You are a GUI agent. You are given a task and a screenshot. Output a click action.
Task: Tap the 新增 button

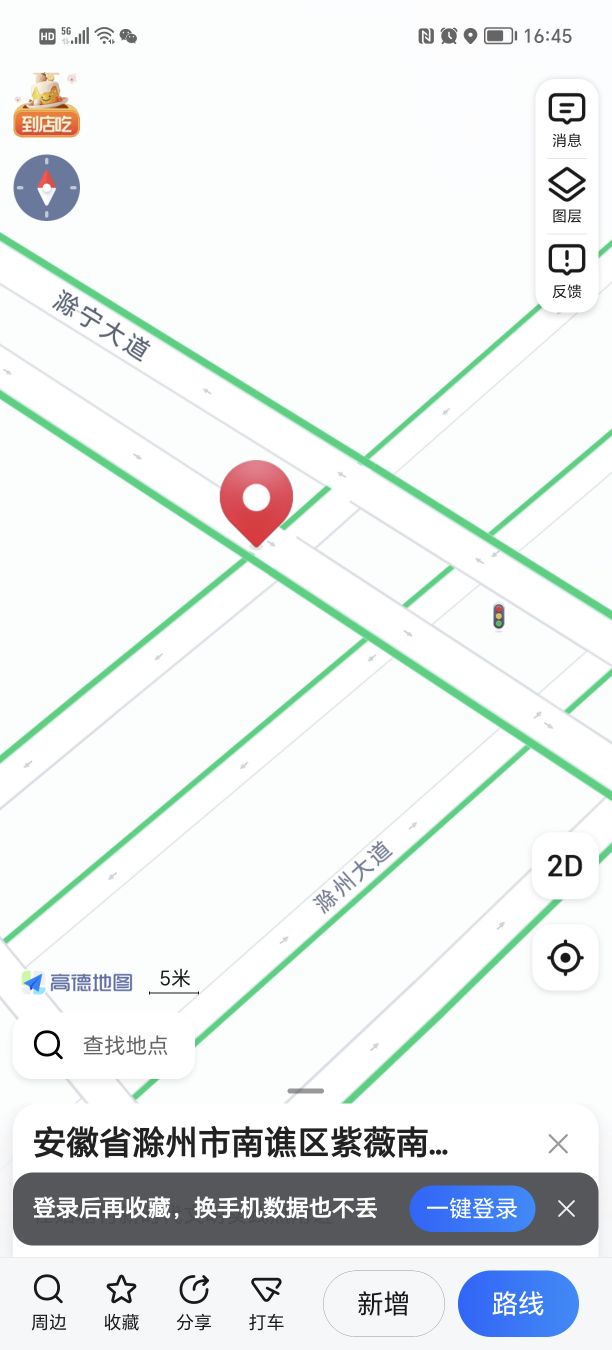tap(383, 1303)
